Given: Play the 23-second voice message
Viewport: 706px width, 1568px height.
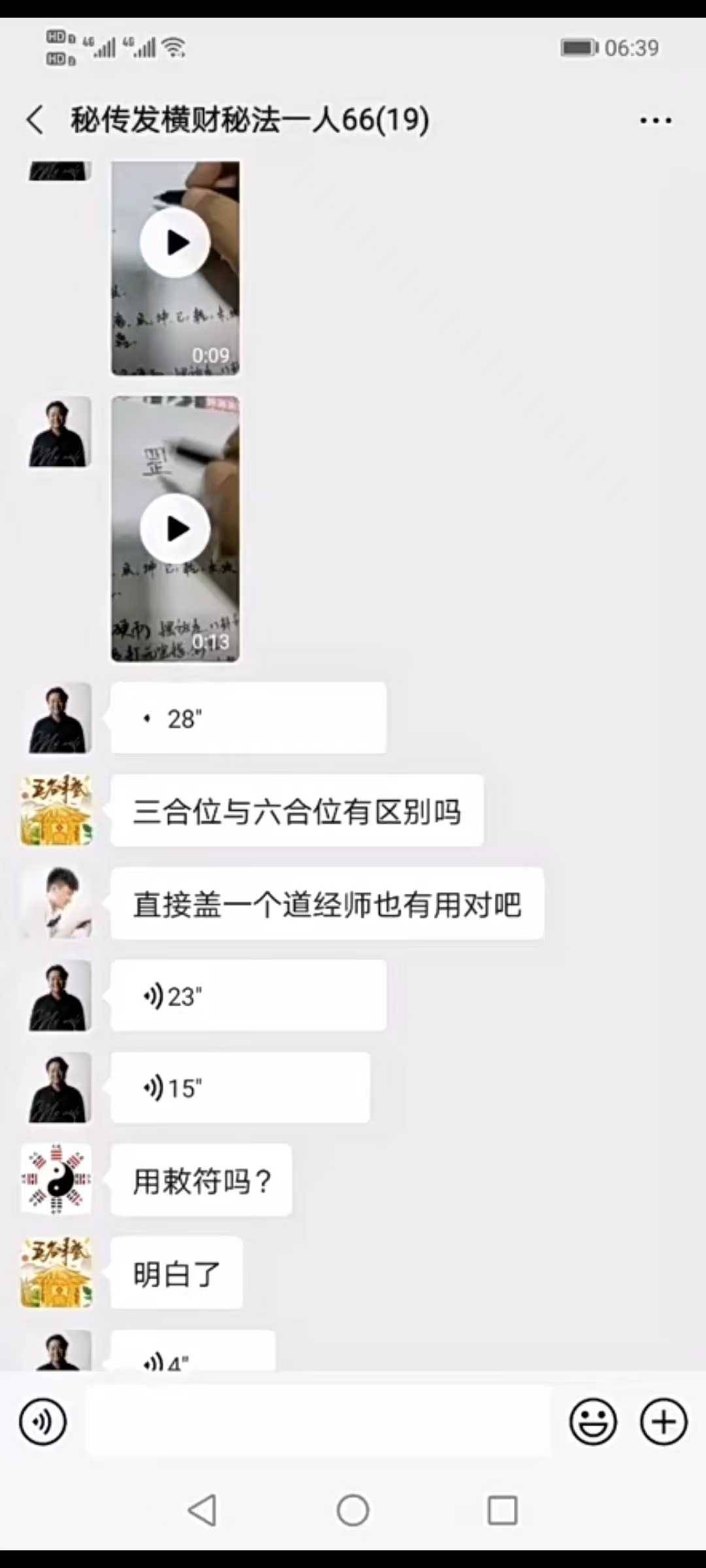Looking at the screenshot, I should click(x=248, y=996).
